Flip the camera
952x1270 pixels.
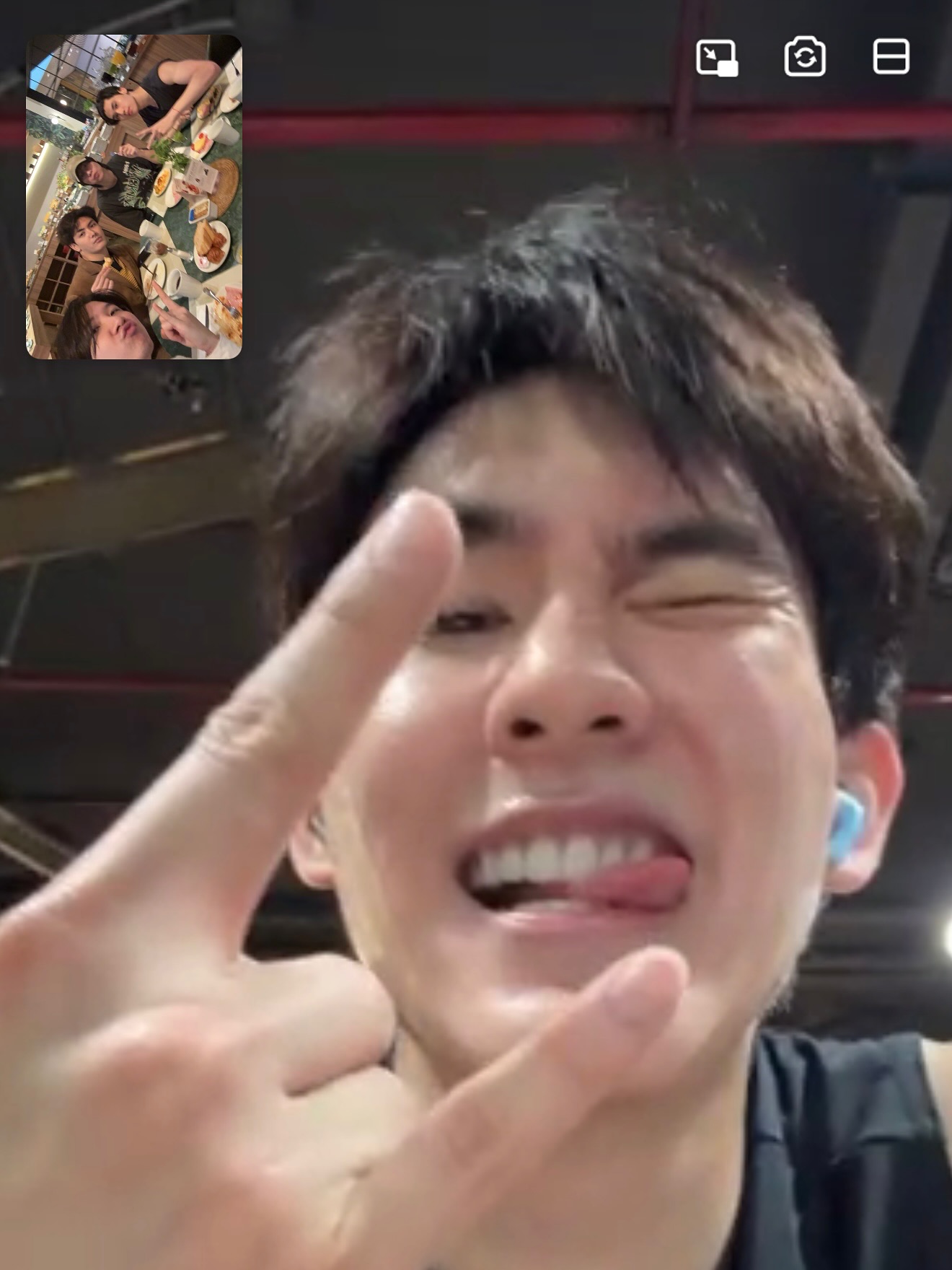[805, 57]
